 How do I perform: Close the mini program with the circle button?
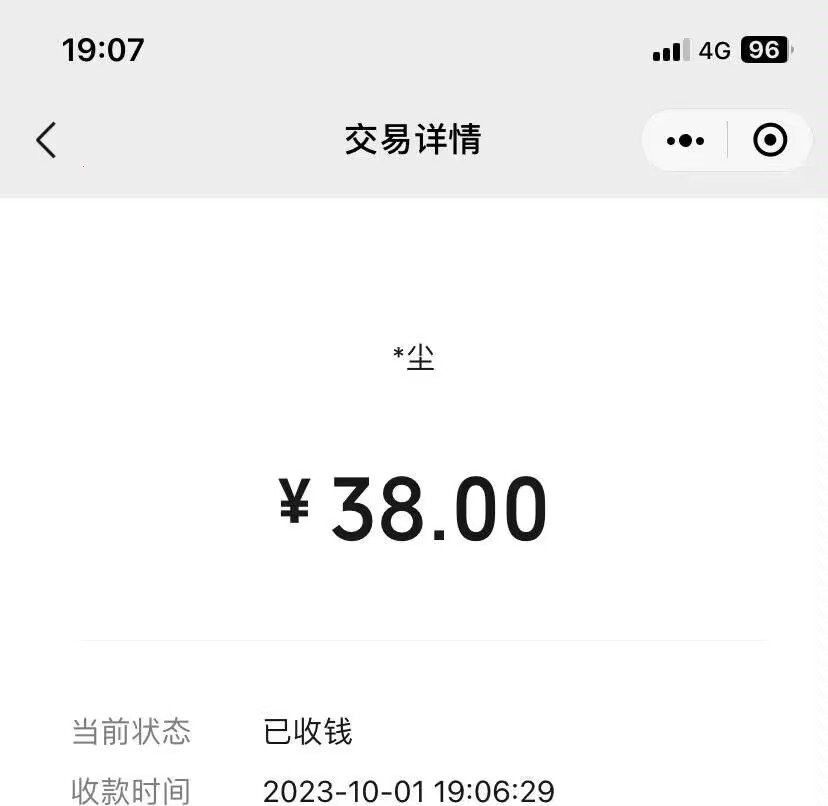769,141
